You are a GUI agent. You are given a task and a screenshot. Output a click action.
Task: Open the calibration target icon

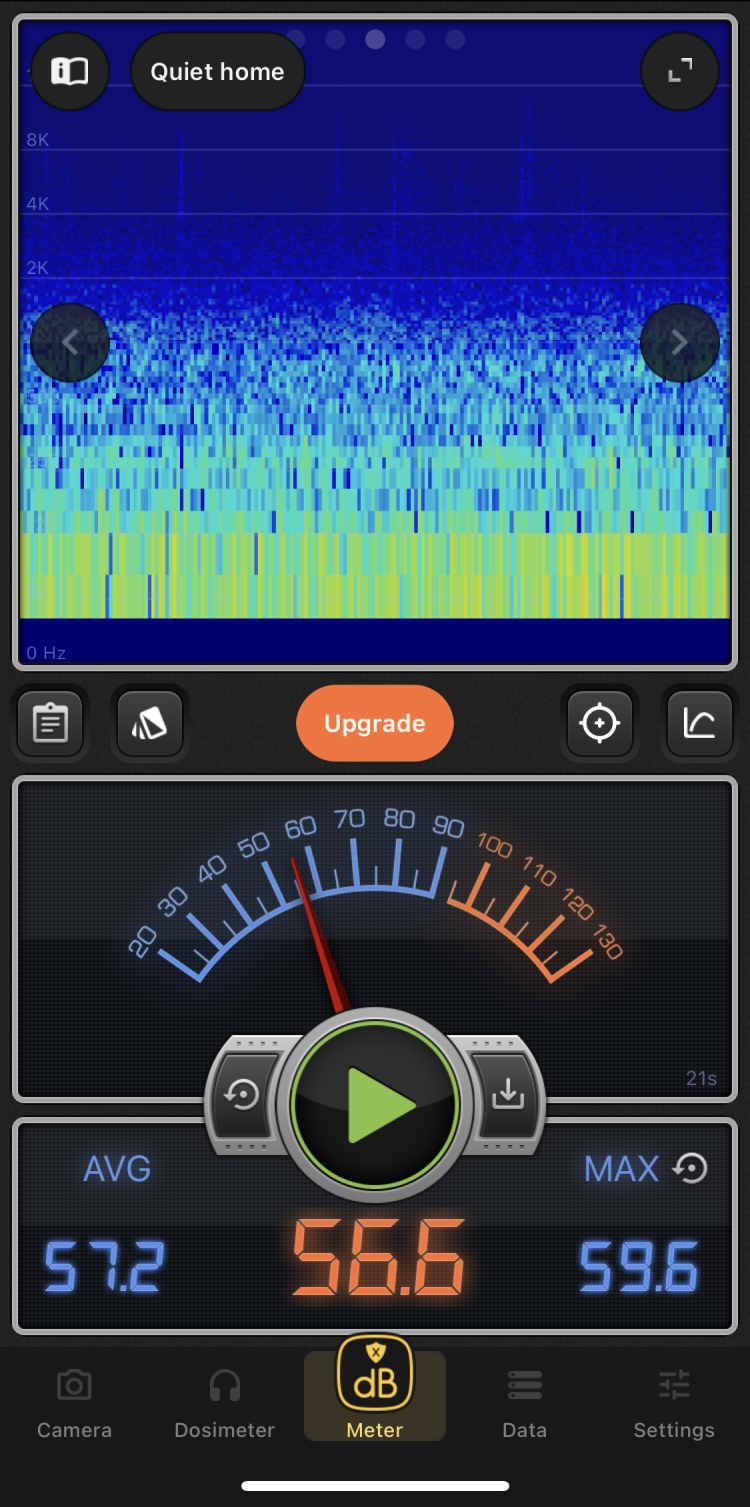pyautogui.click(x=600, y=723)
